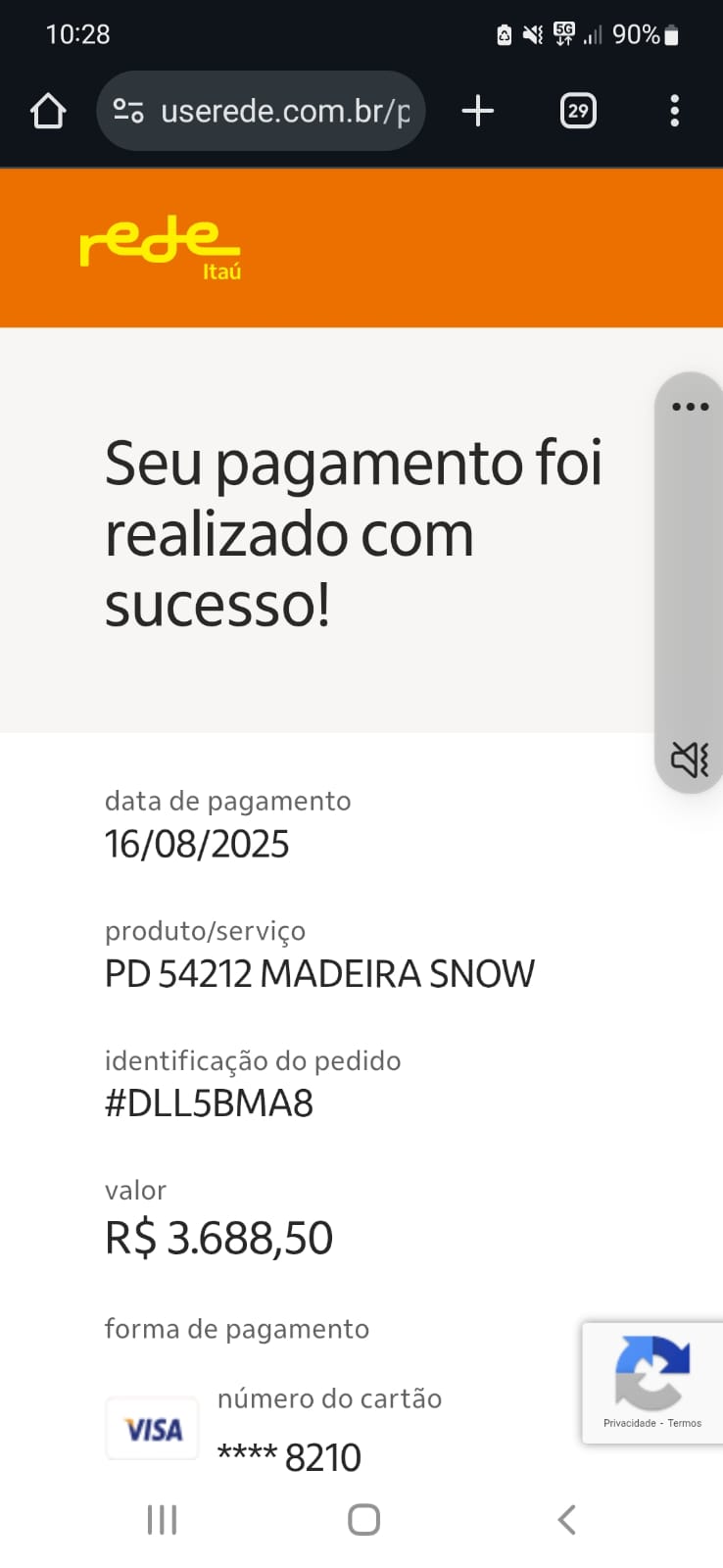Tap the order identification #DLL5BMA8
This screenshot has height=1568, width=723.
pyautogui.click(x=209, y=1102)
